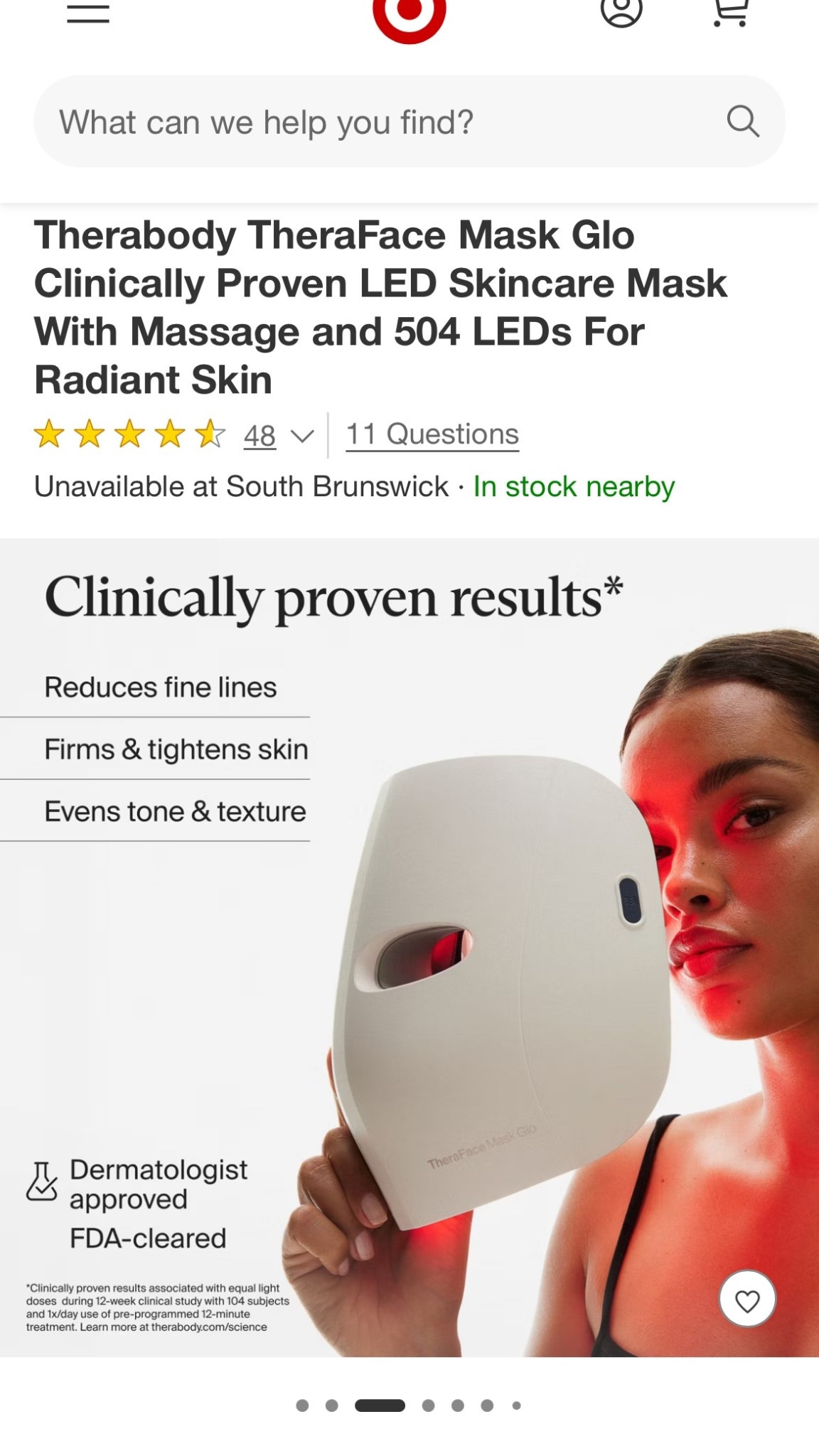The image size is (819, 1456).
Task: Check 'In stock nearby' stores
Action: click(574, 487)
